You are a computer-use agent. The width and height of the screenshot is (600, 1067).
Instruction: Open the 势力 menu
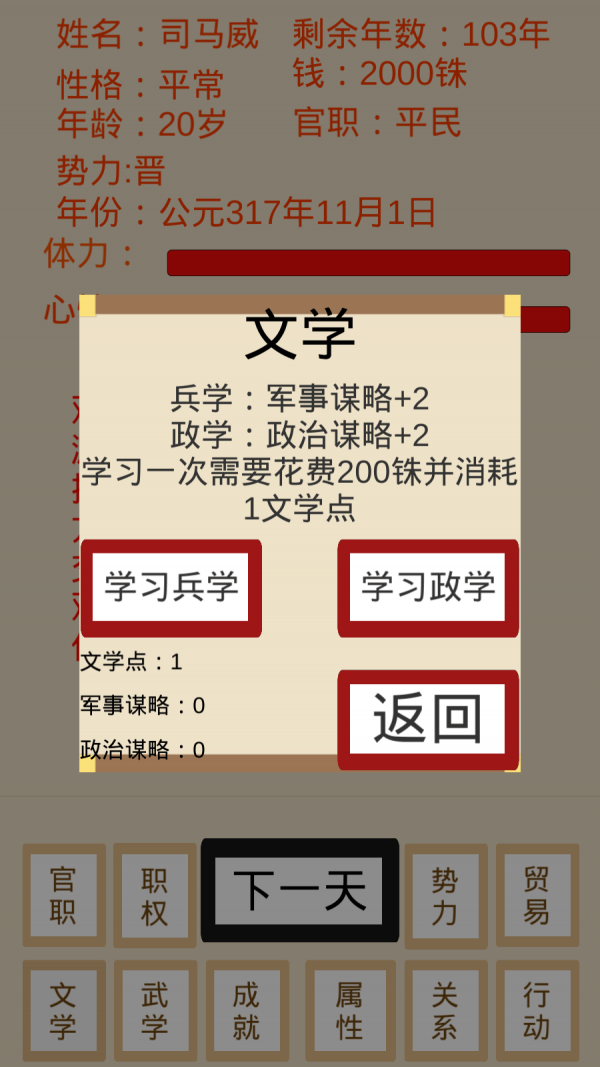(x=445, y=895)
